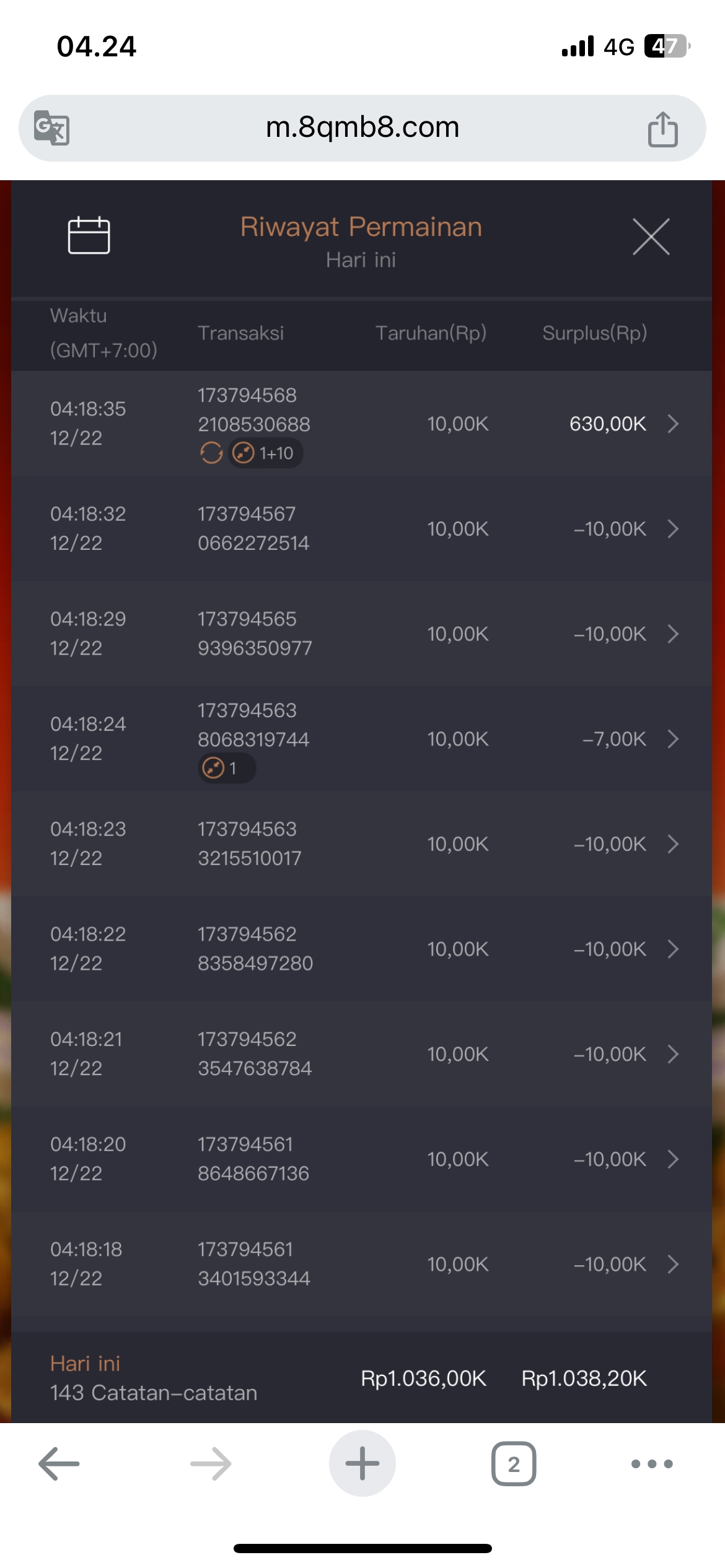Open a new browser tab
The image size is (725, 1568).
click(362, 1464)
